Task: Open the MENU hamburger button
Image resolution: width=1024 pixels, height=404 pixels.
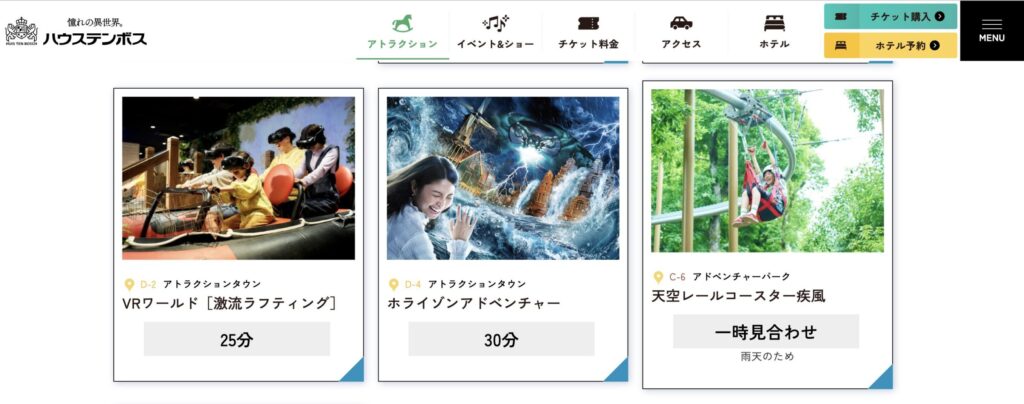Action: click(x=991, y=30)
